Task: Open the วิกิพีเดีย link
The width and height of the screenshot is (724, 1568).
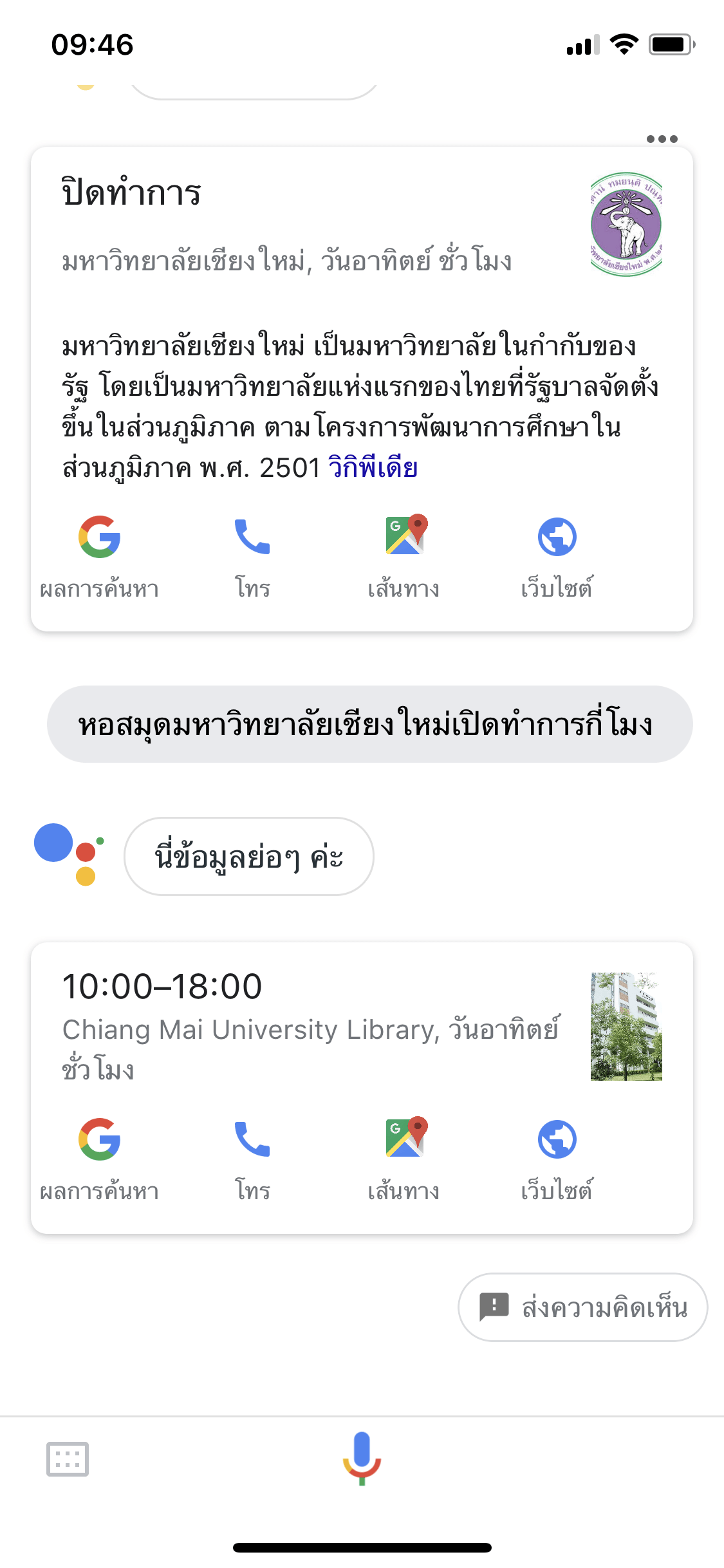Action: pos(373,468)
